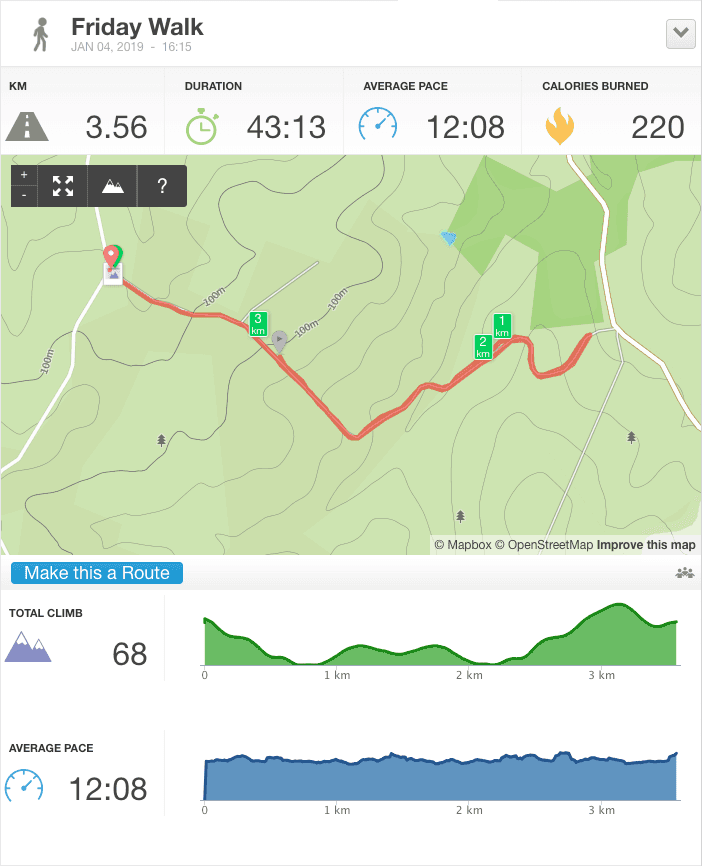Switch map to terrain view
Viewport: 702px width, 866px height.
pos(113,186)
